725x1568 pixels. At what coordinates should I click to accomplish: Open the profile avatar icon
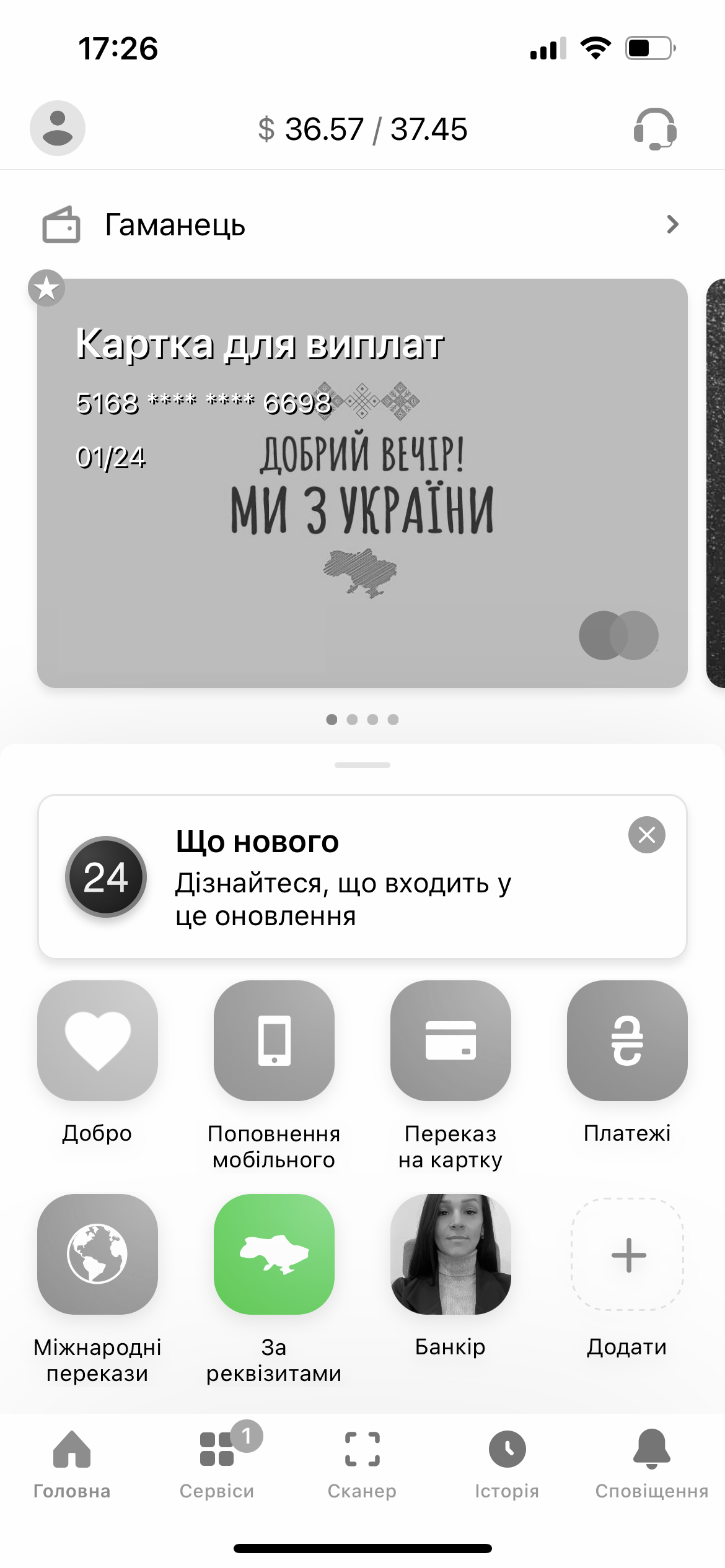[x=58, y=128]
